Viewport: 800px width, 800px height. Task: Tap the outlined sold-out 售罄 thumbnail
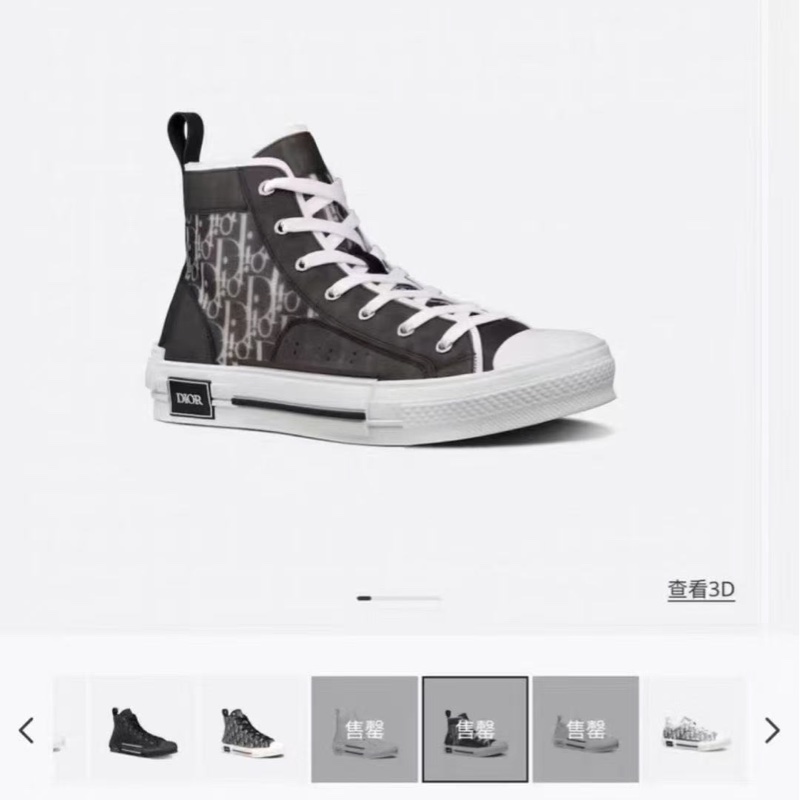[x=475, y=730]
